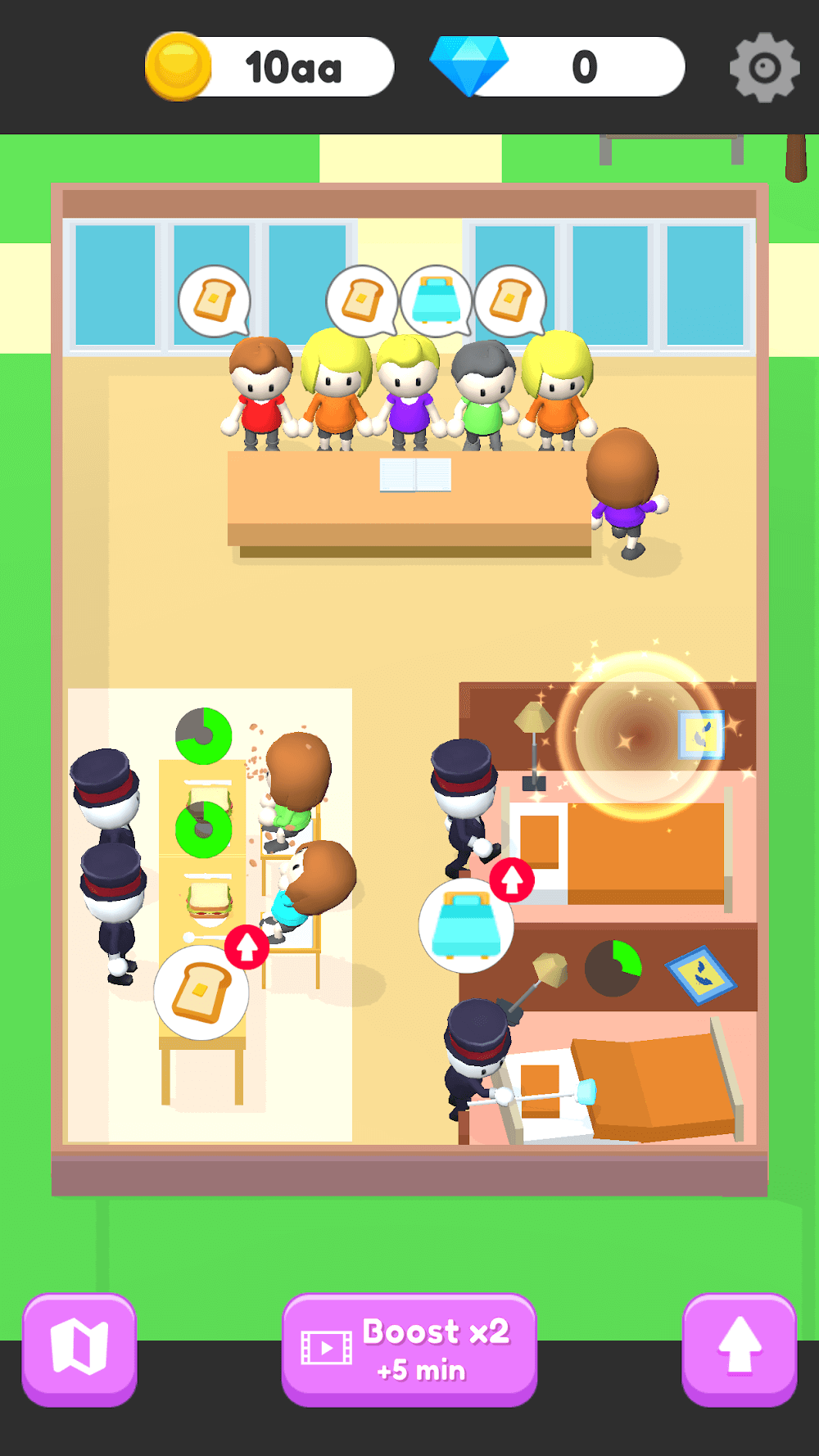Screen dimensions: 819x1456
Task: Activate Boost x2 +5 min video
Action: [409, 1349]
